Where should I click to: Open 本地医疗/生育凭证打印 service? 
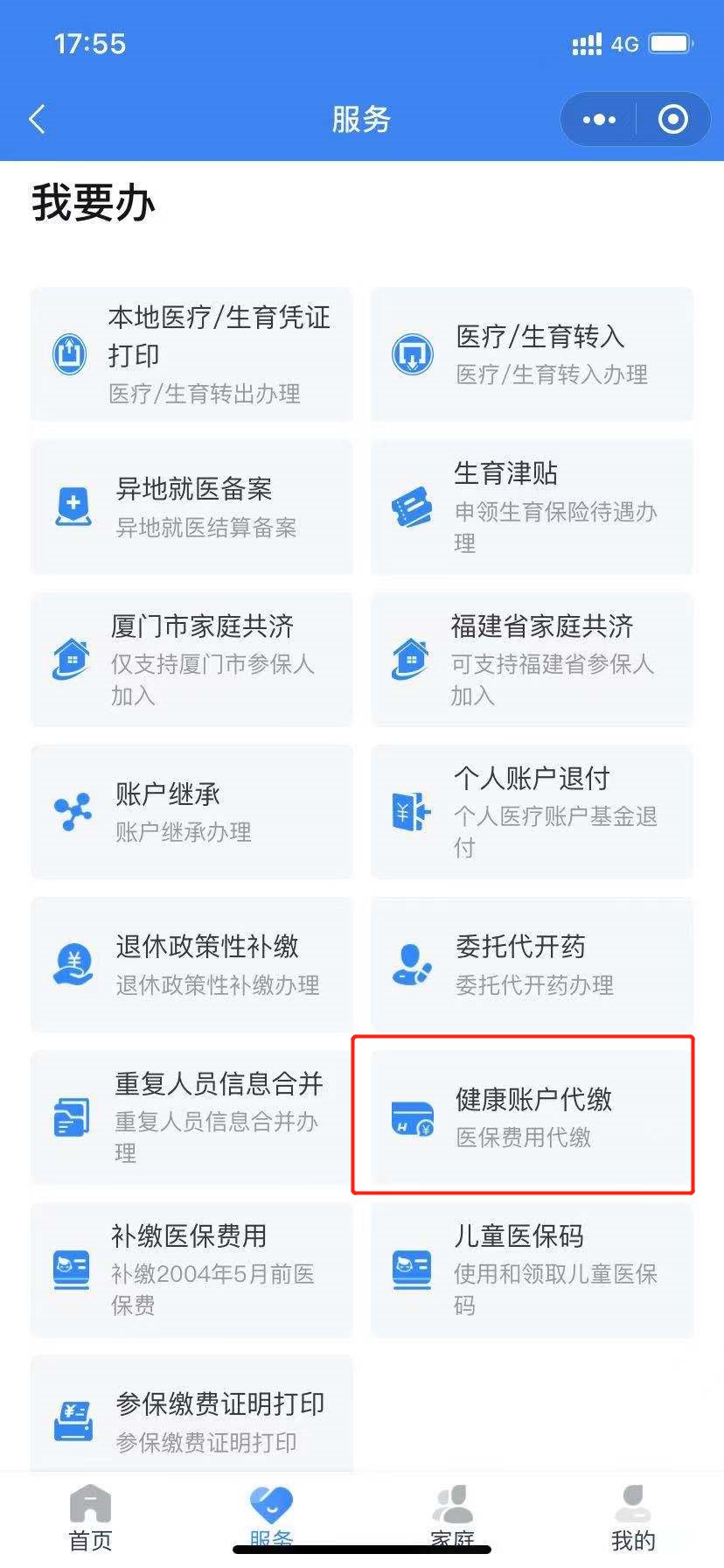coord(191,354)
